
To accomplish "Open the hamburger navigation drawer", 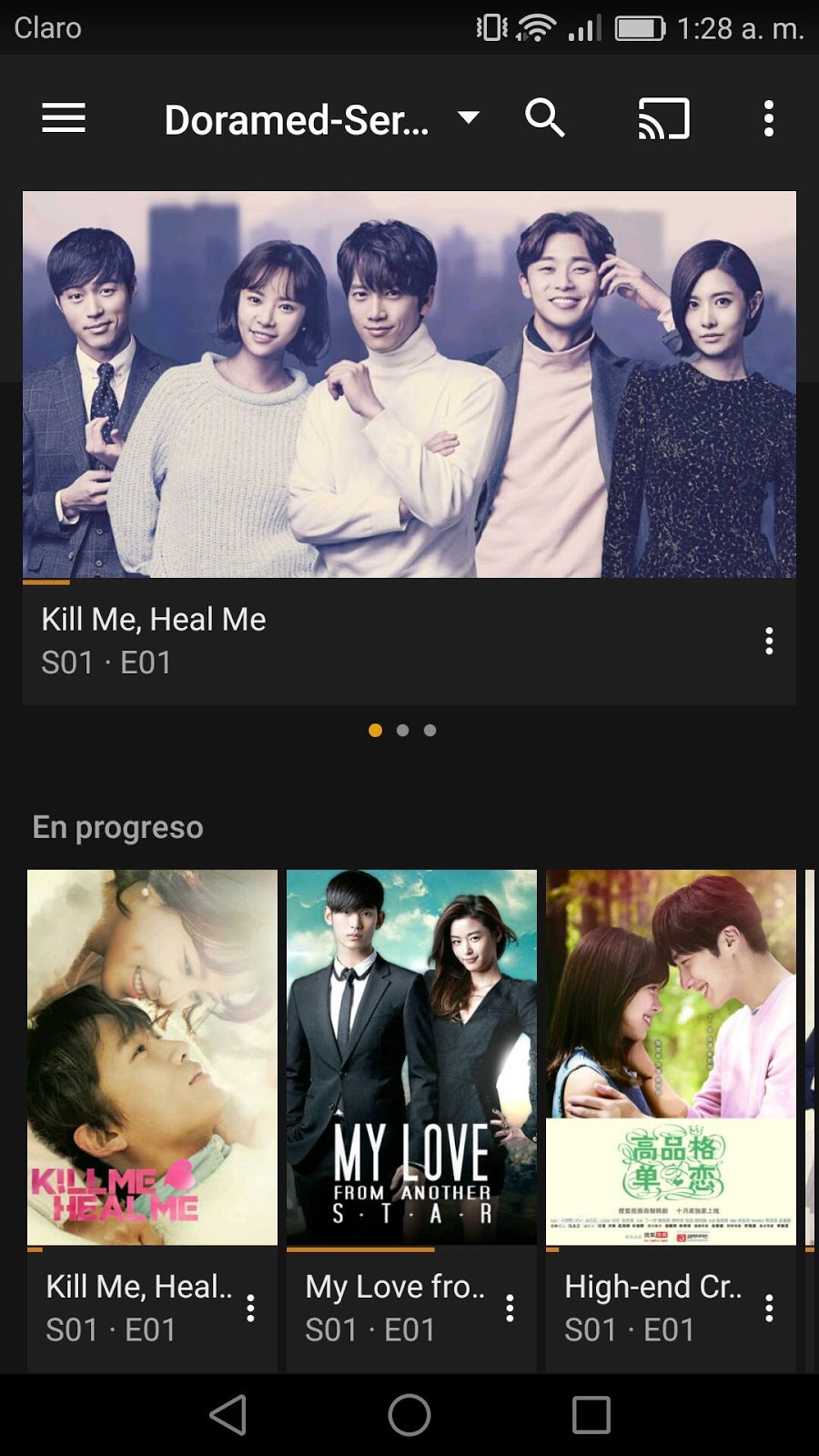I will [64, 118].
